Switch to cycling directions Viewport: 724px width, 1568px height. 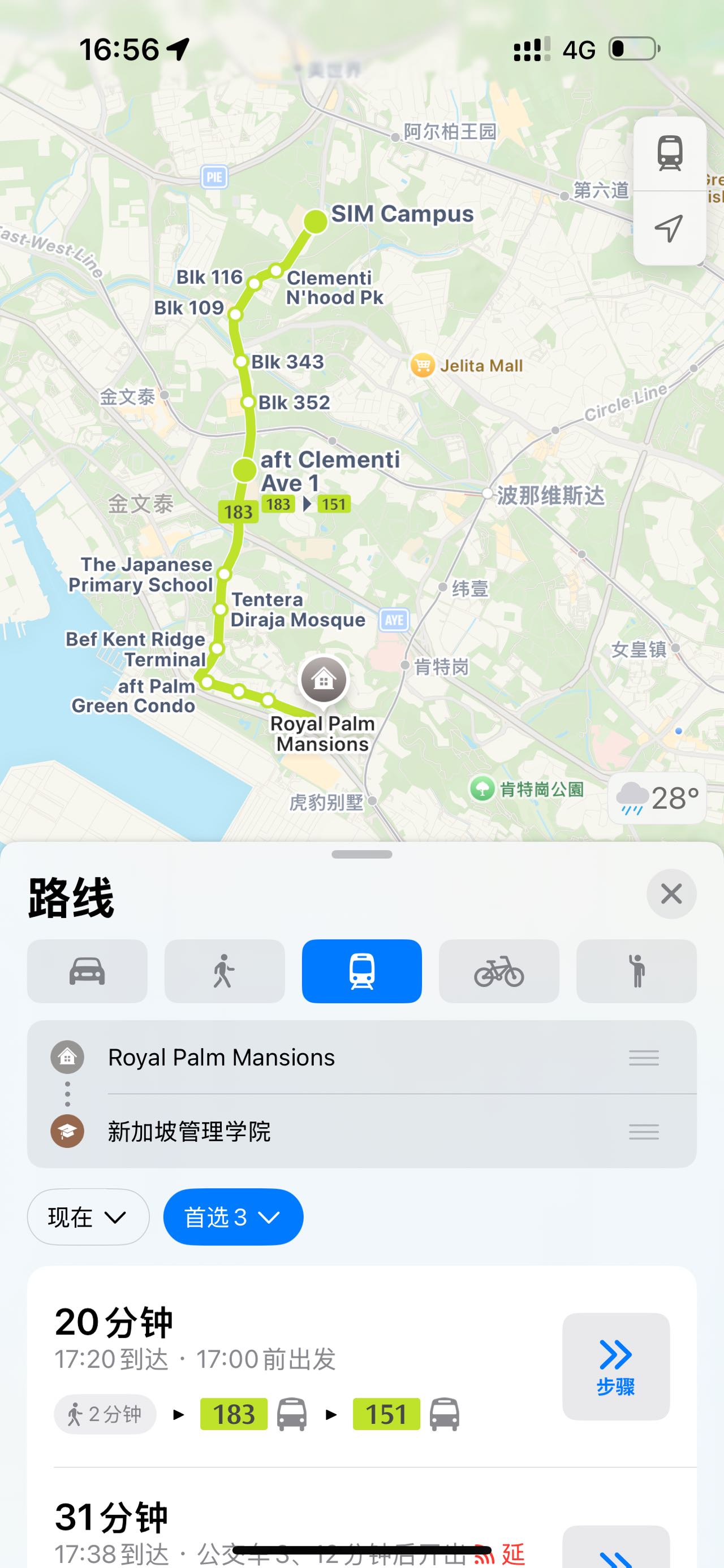point(499,971)
